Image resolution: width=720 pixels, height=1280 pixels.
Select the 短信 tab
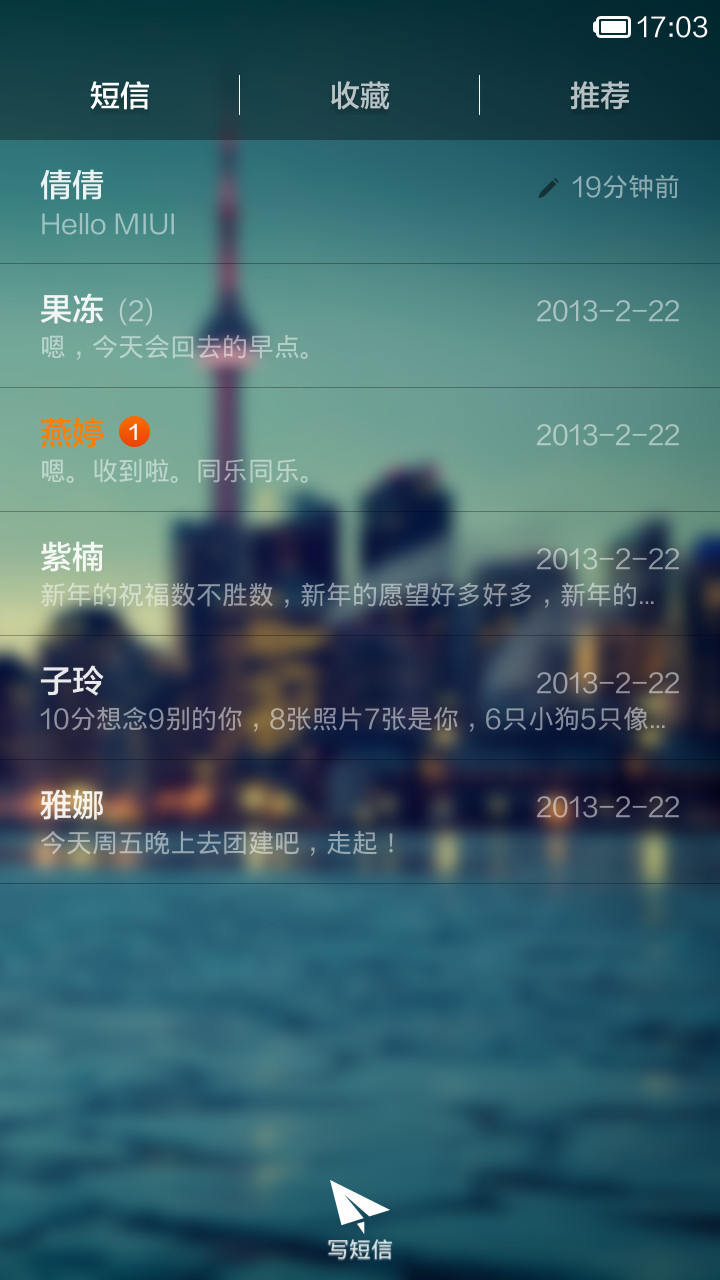tap(120, 96)
